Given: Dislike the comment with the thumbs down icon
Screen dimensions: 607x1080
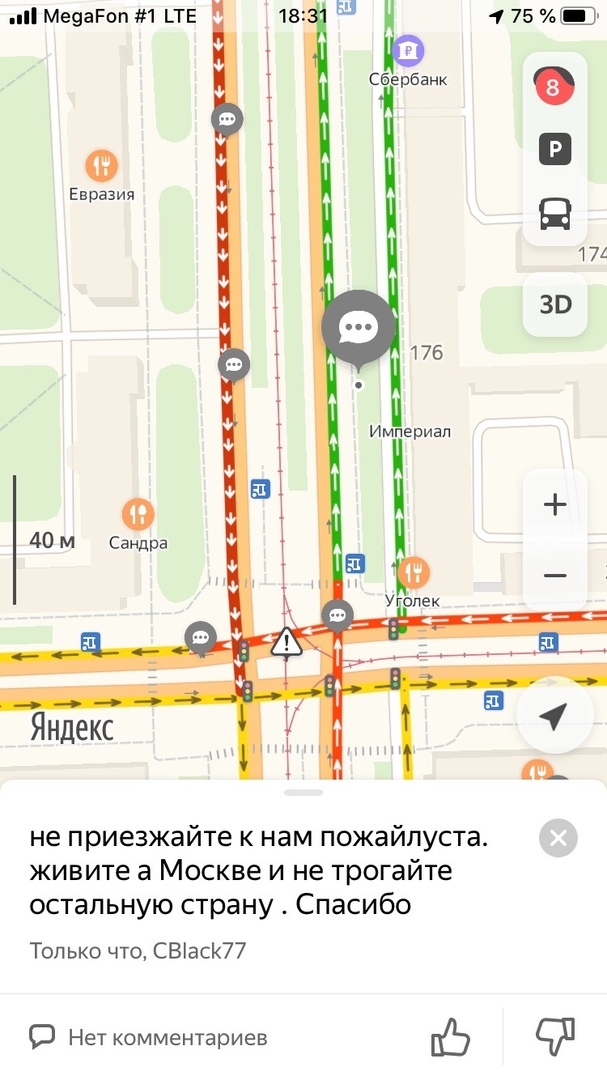Looking at the screenshot, I should (x=555, y=1037).
